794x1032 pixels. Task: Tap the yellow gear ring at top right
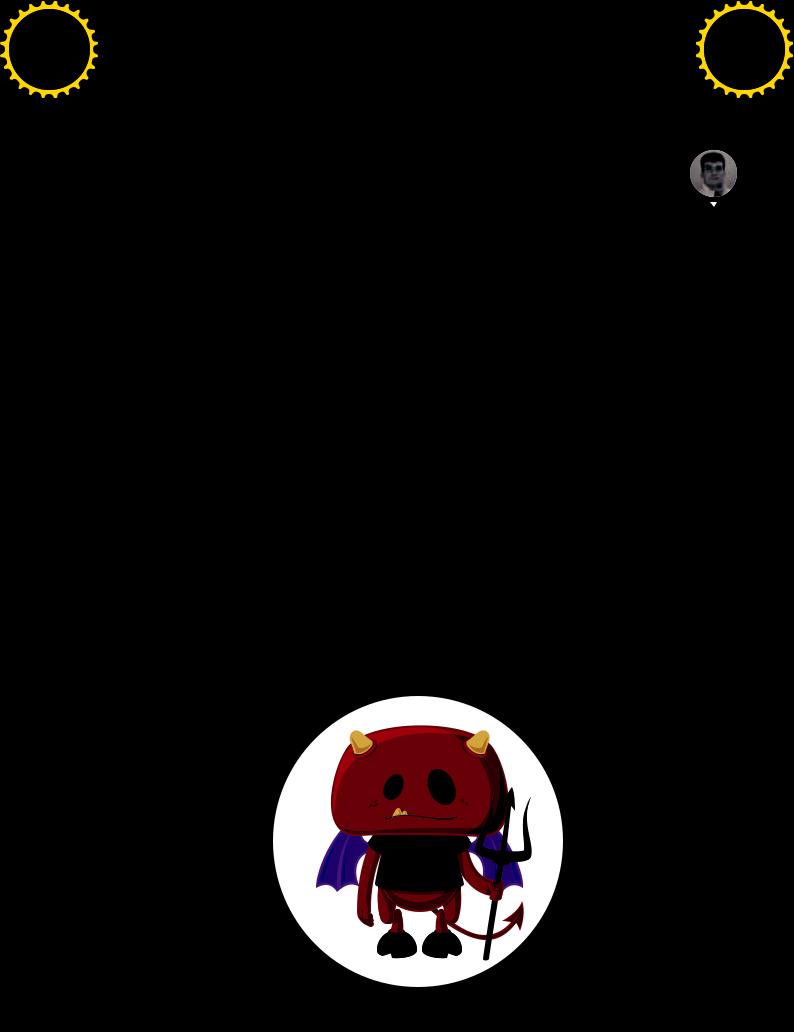(x=744, y=49)
